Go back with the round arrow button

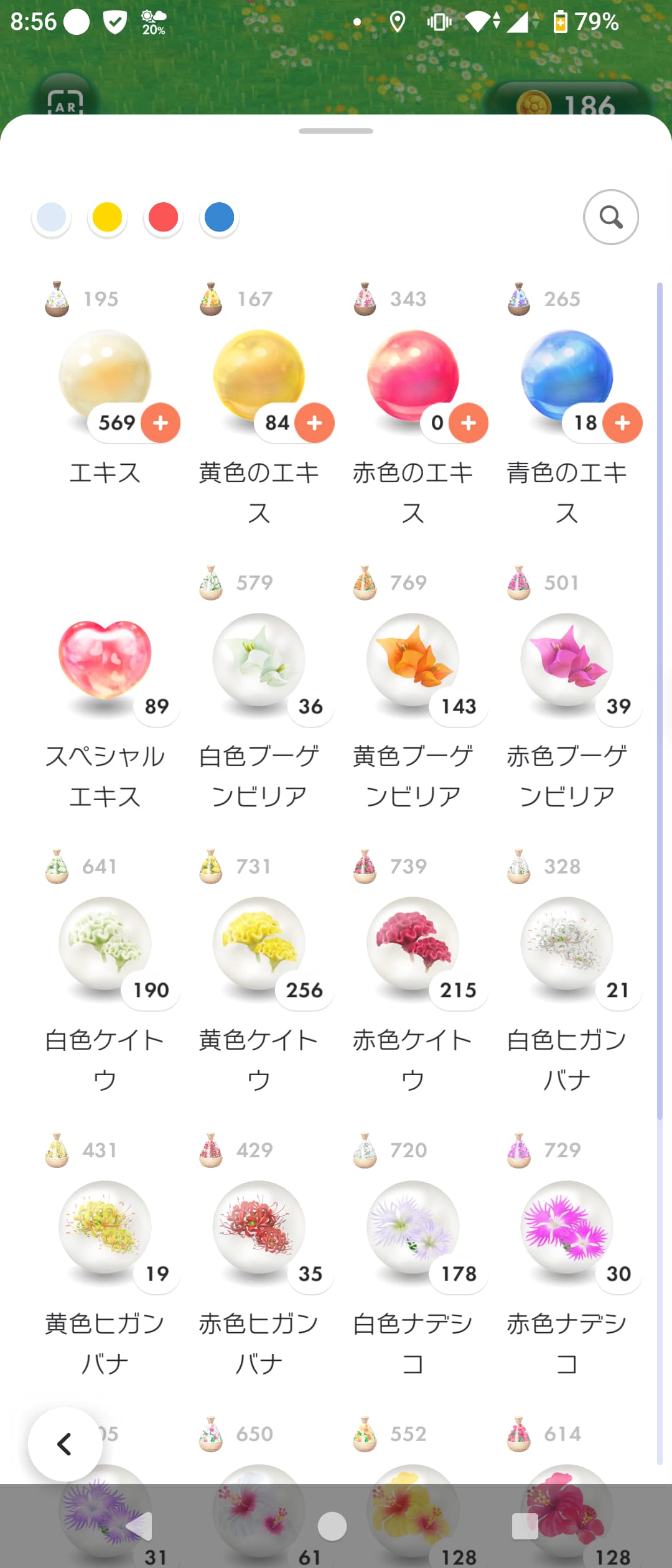[x=65, y=1444]
